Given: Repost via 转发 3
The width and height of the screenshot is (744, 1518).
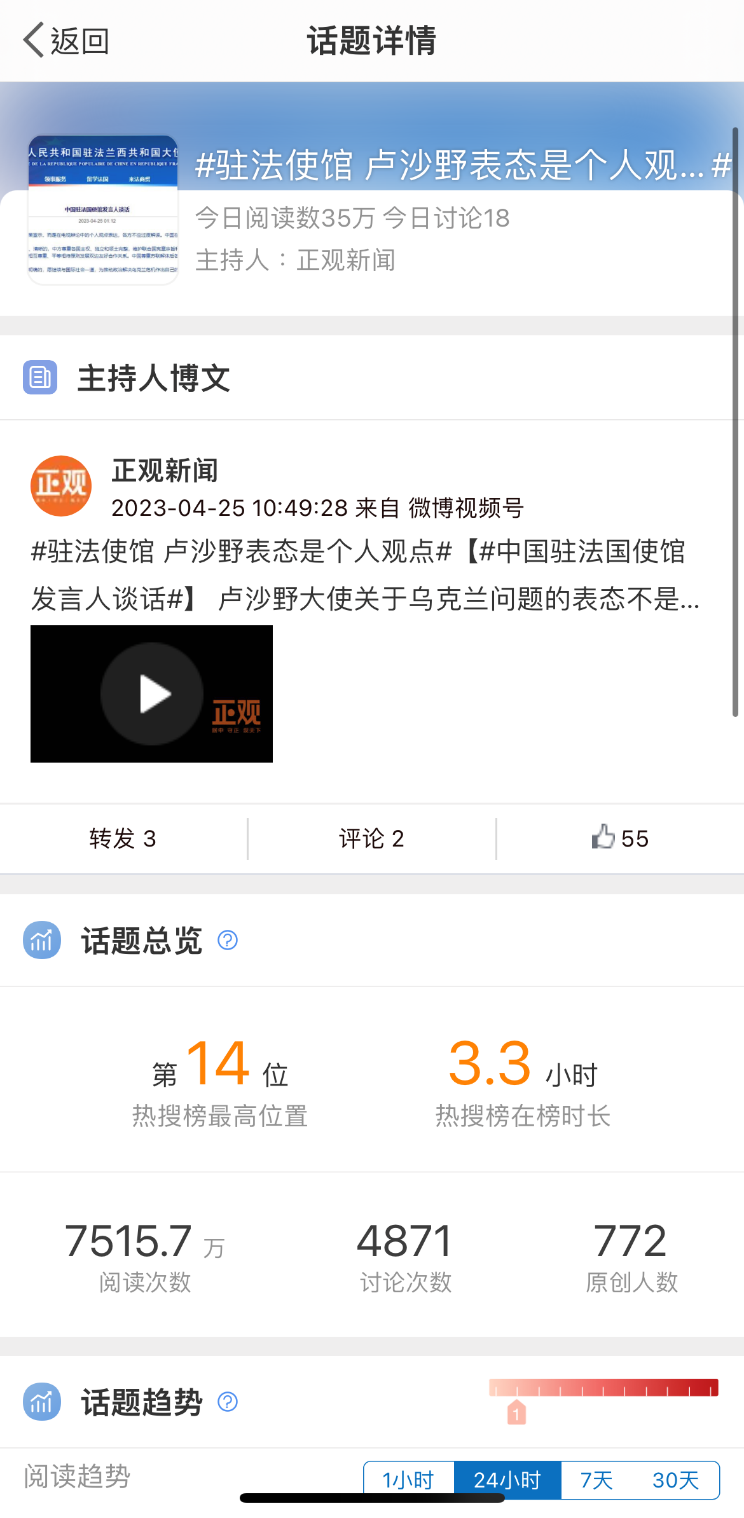Looking at the screenshot, I should click(x=123, y=839).
